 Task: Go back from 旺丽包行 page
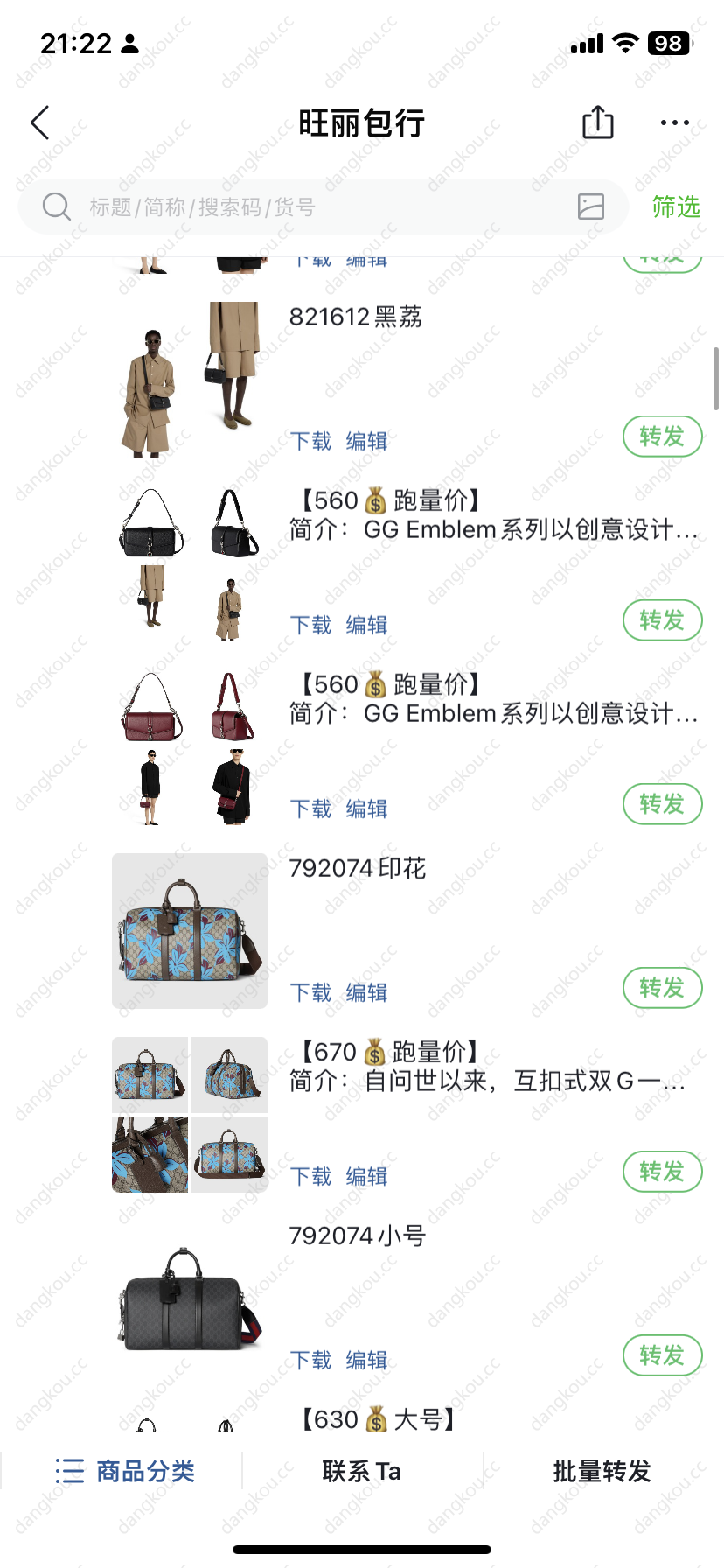(40, 123)
